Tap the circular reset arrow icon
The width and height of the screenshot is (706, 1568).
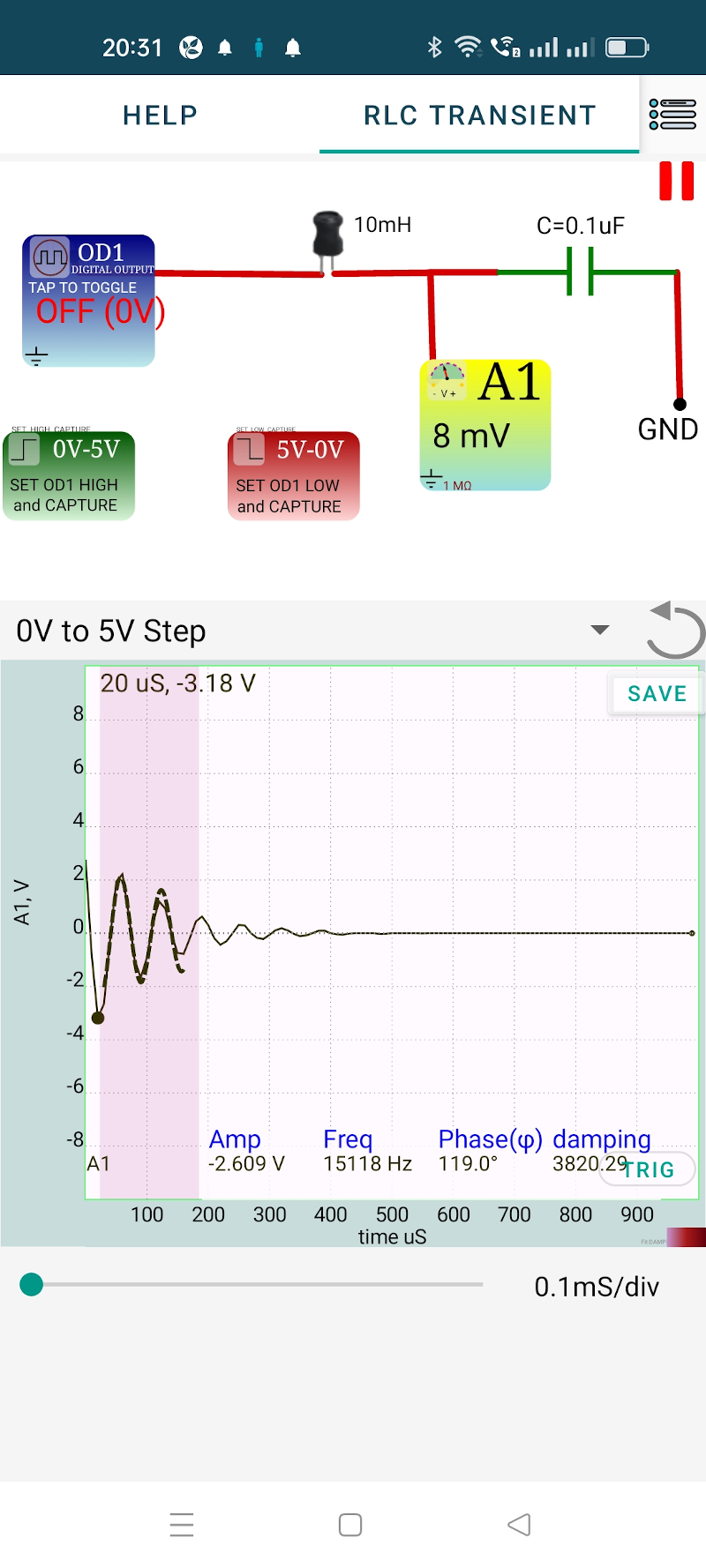click(x=674, y=630)
